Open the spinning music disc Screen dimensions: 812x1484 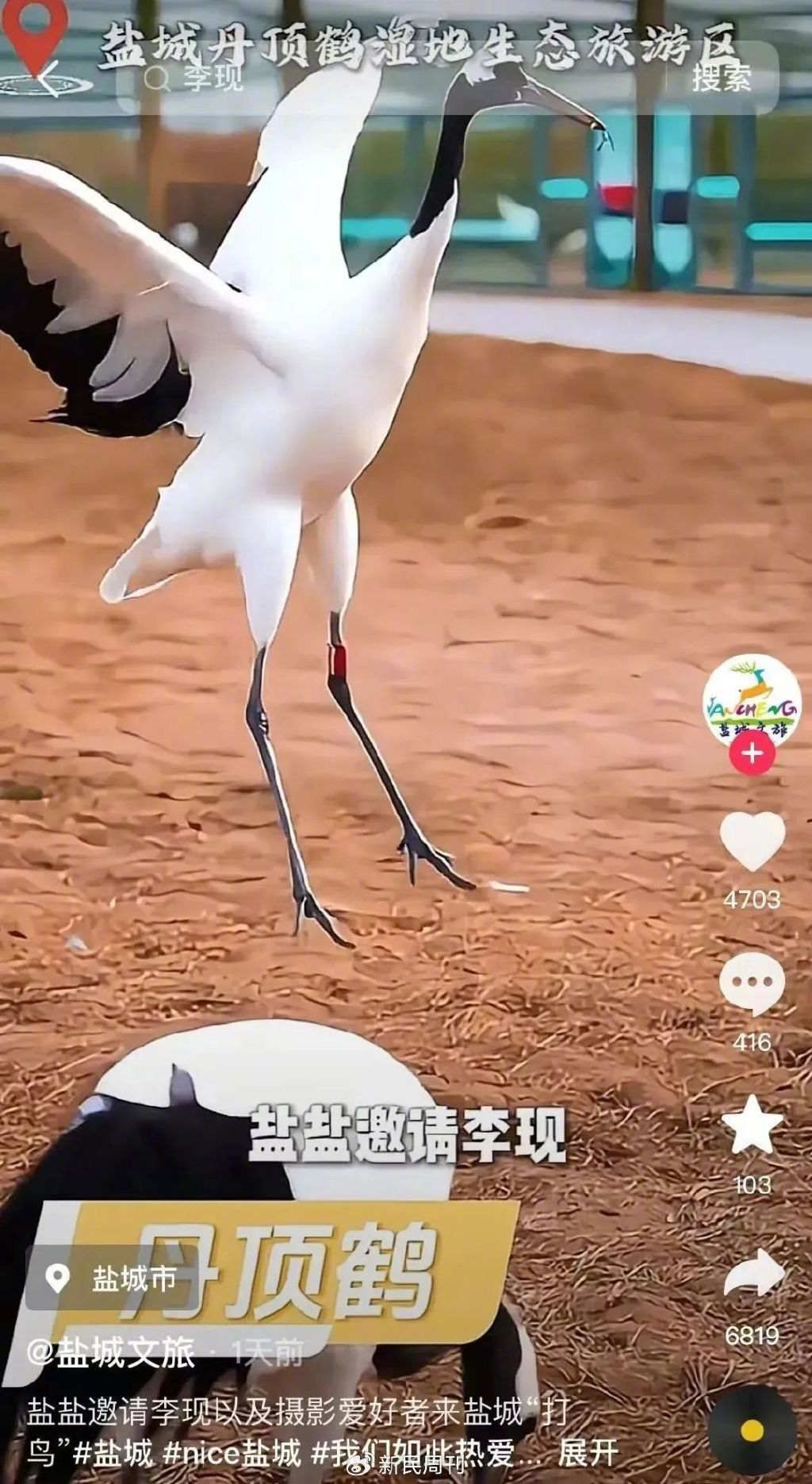[751, 1431]
